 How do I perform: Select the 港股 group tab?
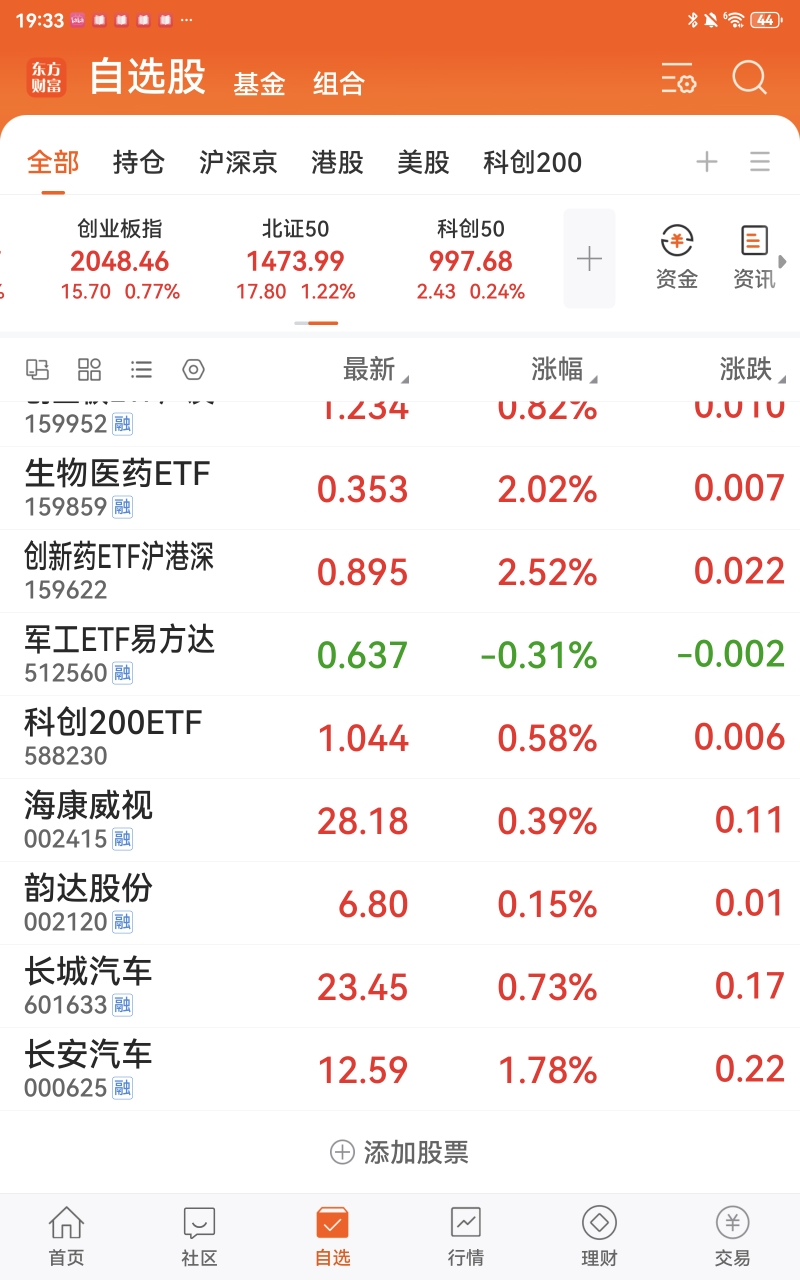pos(337,162)
